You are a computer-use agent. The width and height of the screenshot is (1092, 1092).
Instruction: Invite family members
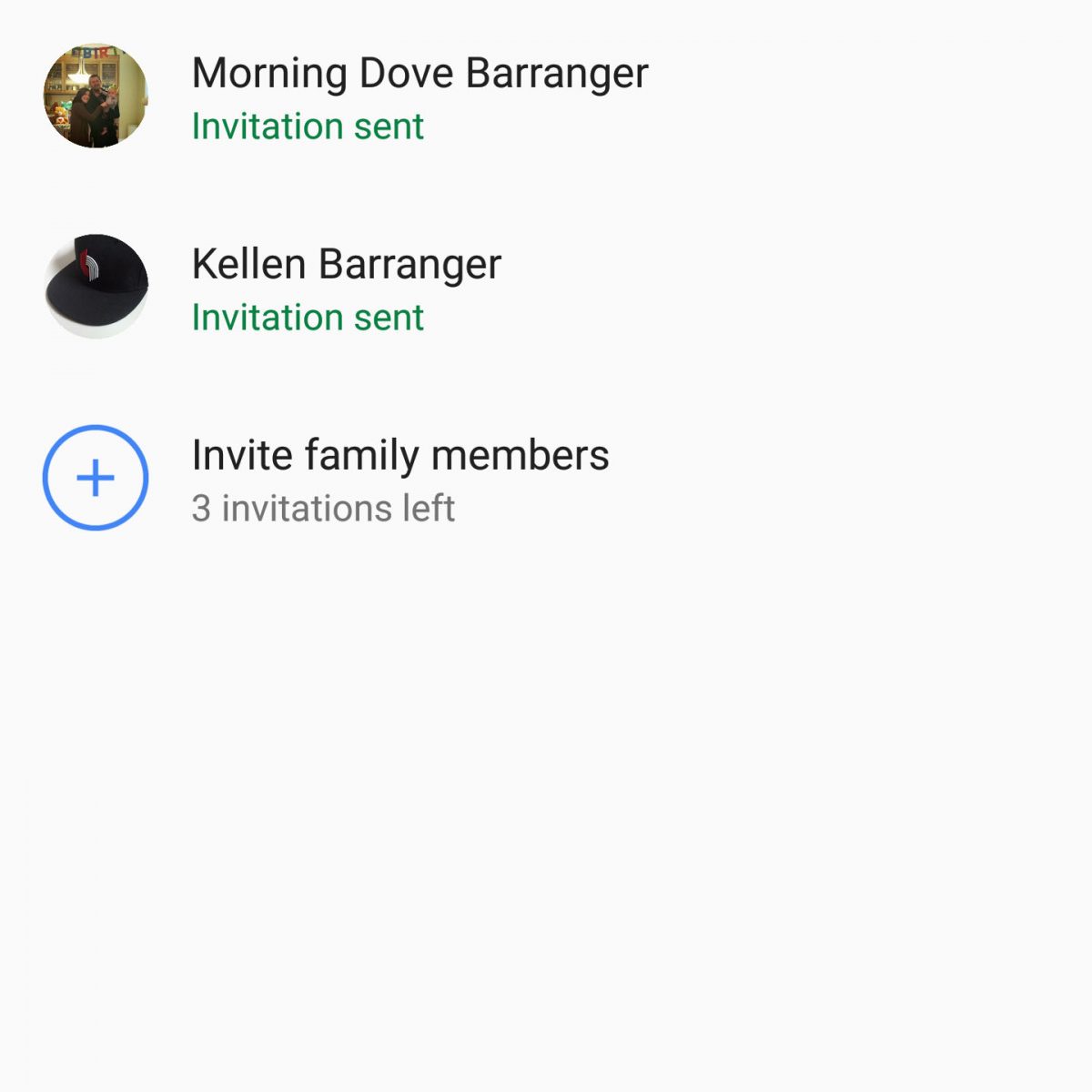(399, 479)
